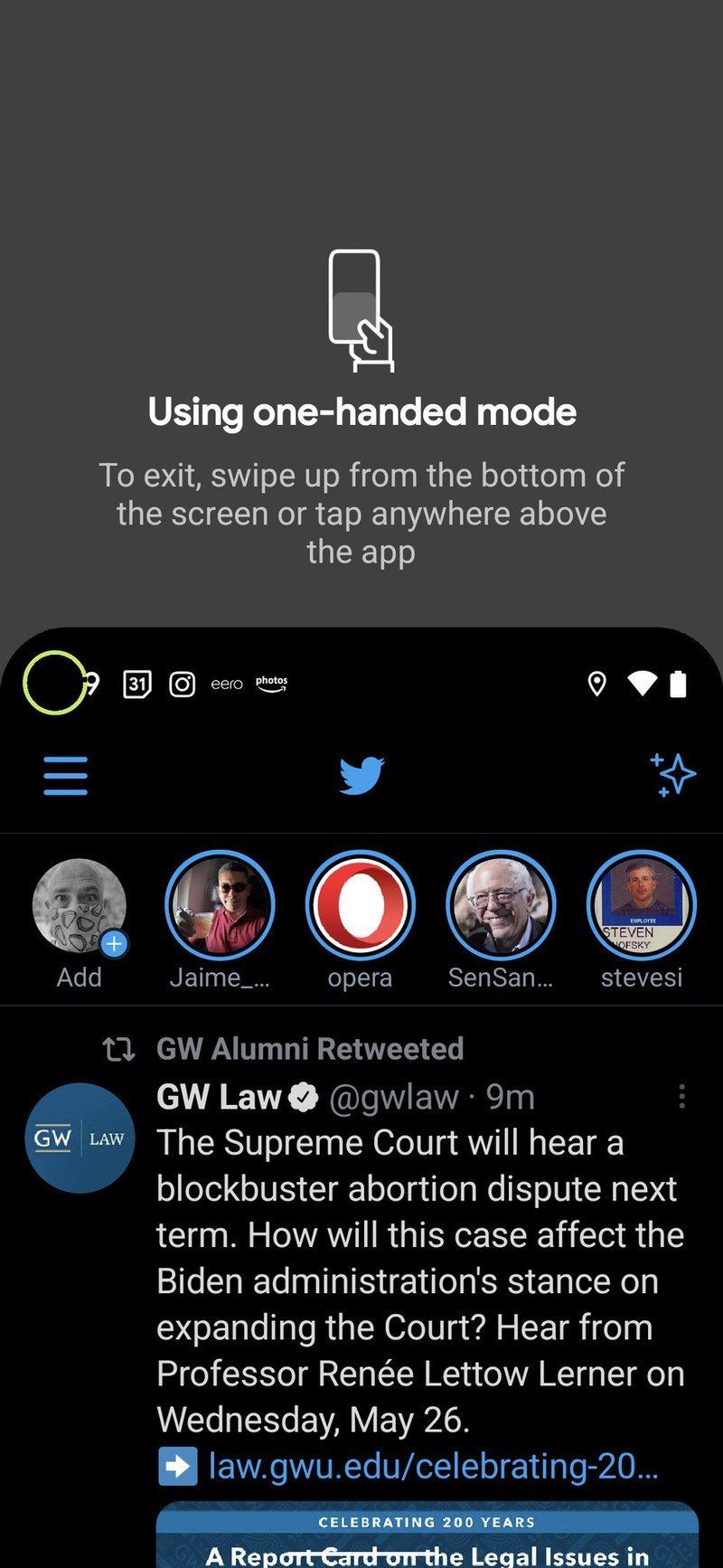The width and height of the screenshot is (723, 1568).
Task: Open the navigation drawer menu
Action: (65, 775)
